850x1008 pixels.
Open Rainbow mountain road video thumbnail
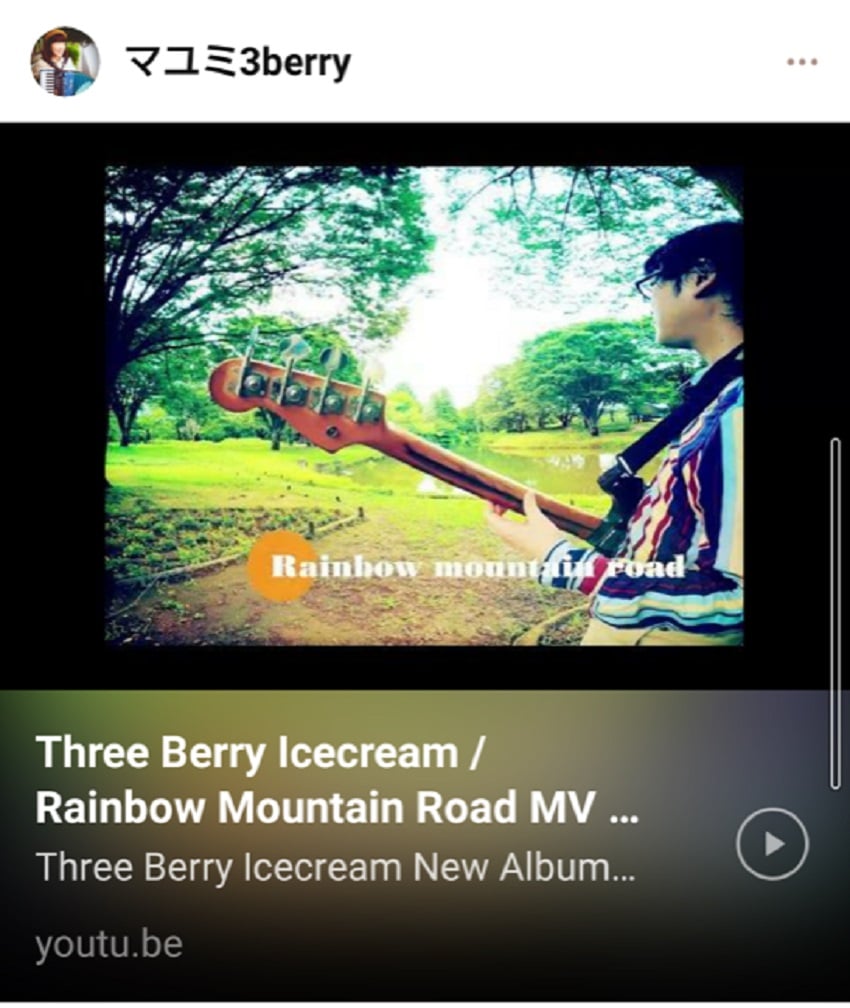pyautogui.click(x=424, y=405)
